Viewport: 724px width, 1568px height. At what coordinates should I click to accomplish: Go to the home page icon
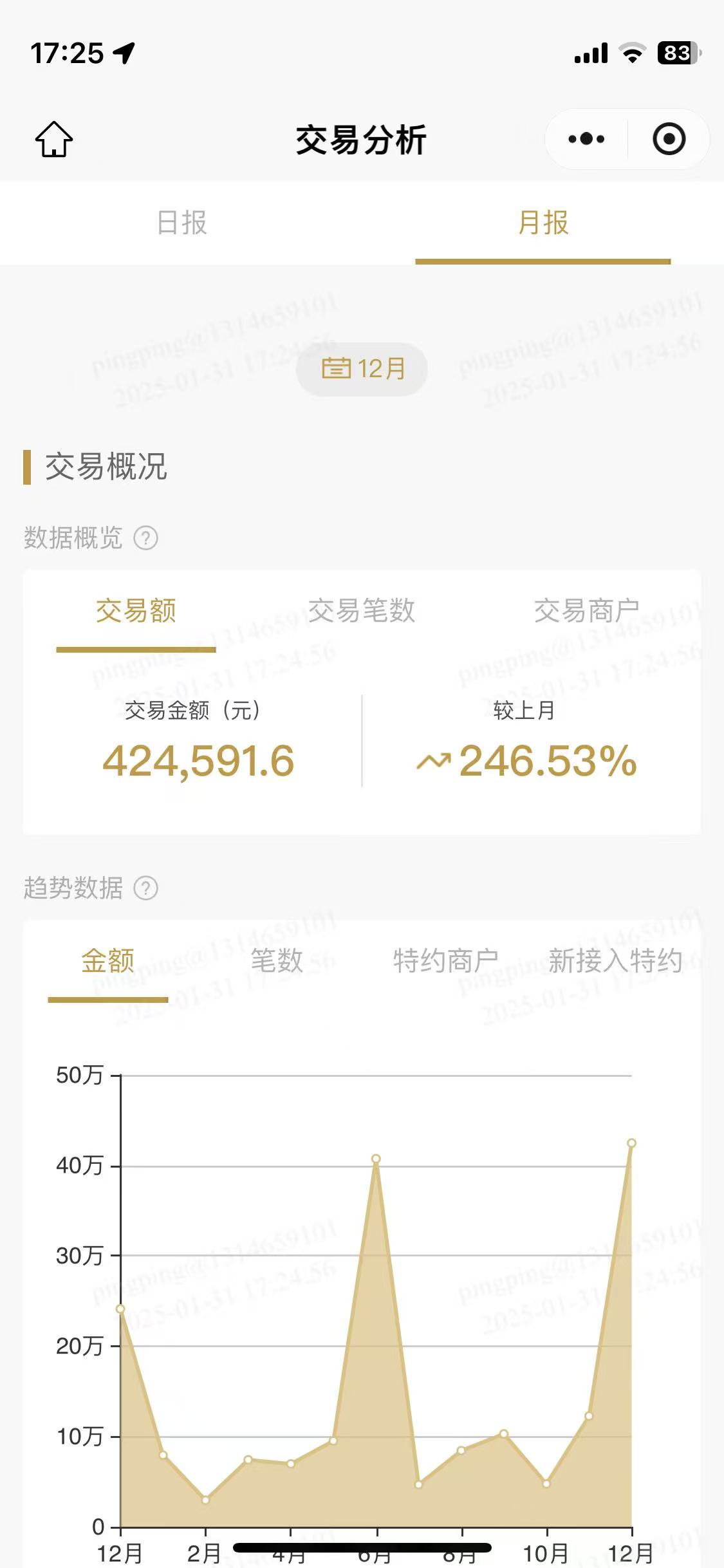[x=54, y=139]
